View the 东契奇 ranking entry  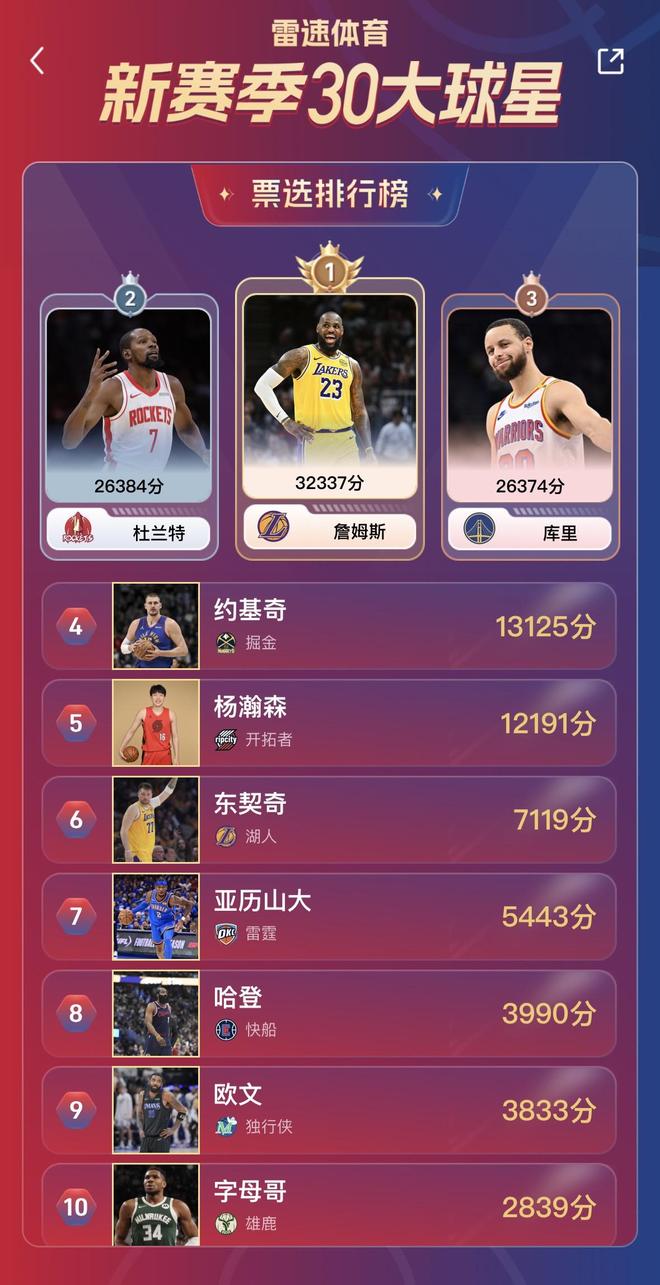tap(329, 820)
